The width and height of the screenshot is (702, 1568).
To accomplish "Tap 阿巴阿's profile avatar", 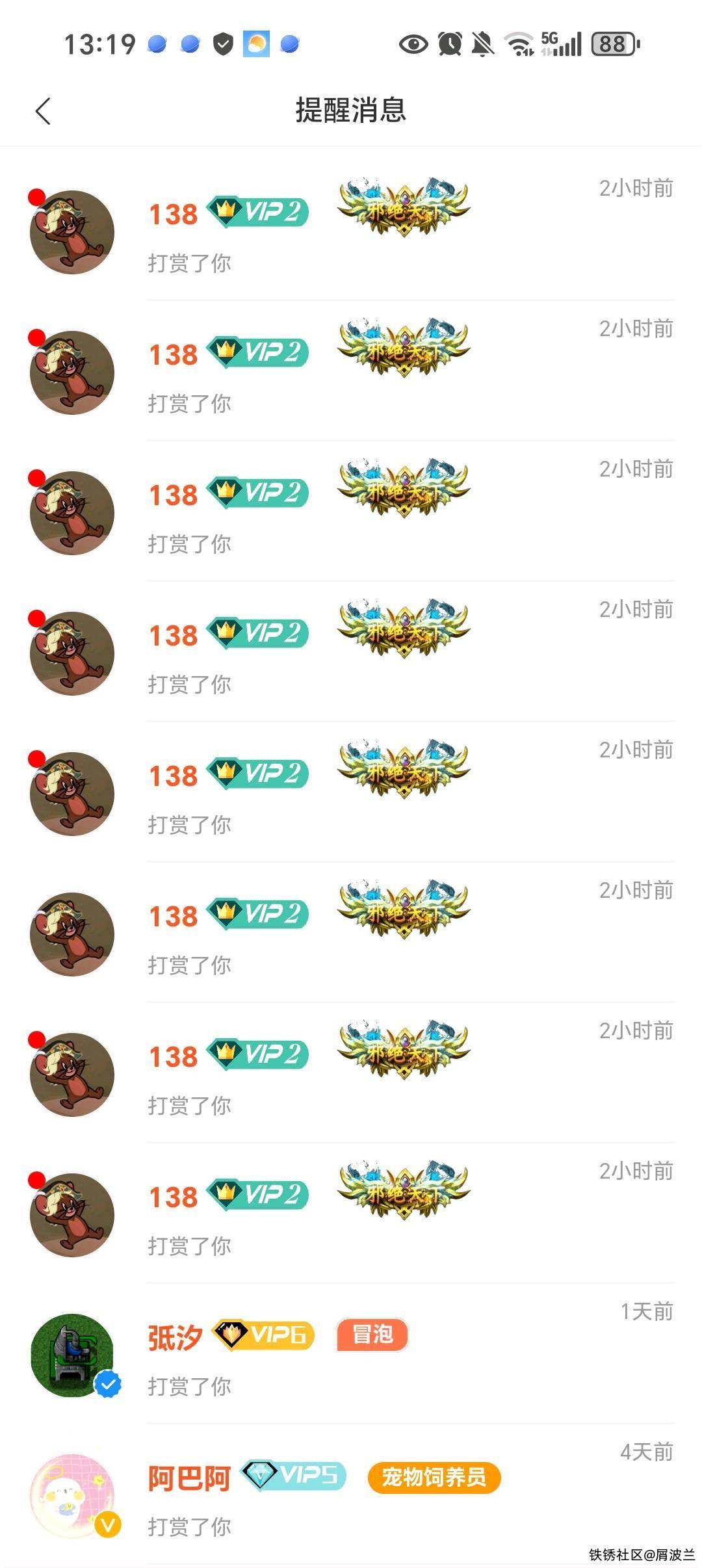I will pyautogui.click(x=72, y=1496).
